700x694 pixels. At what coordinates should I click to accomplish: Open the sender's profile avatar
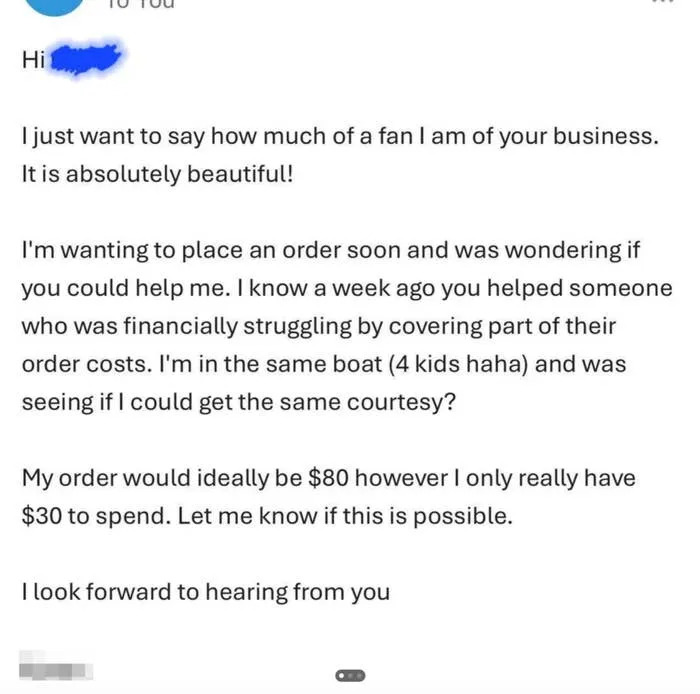click(53, 5)
